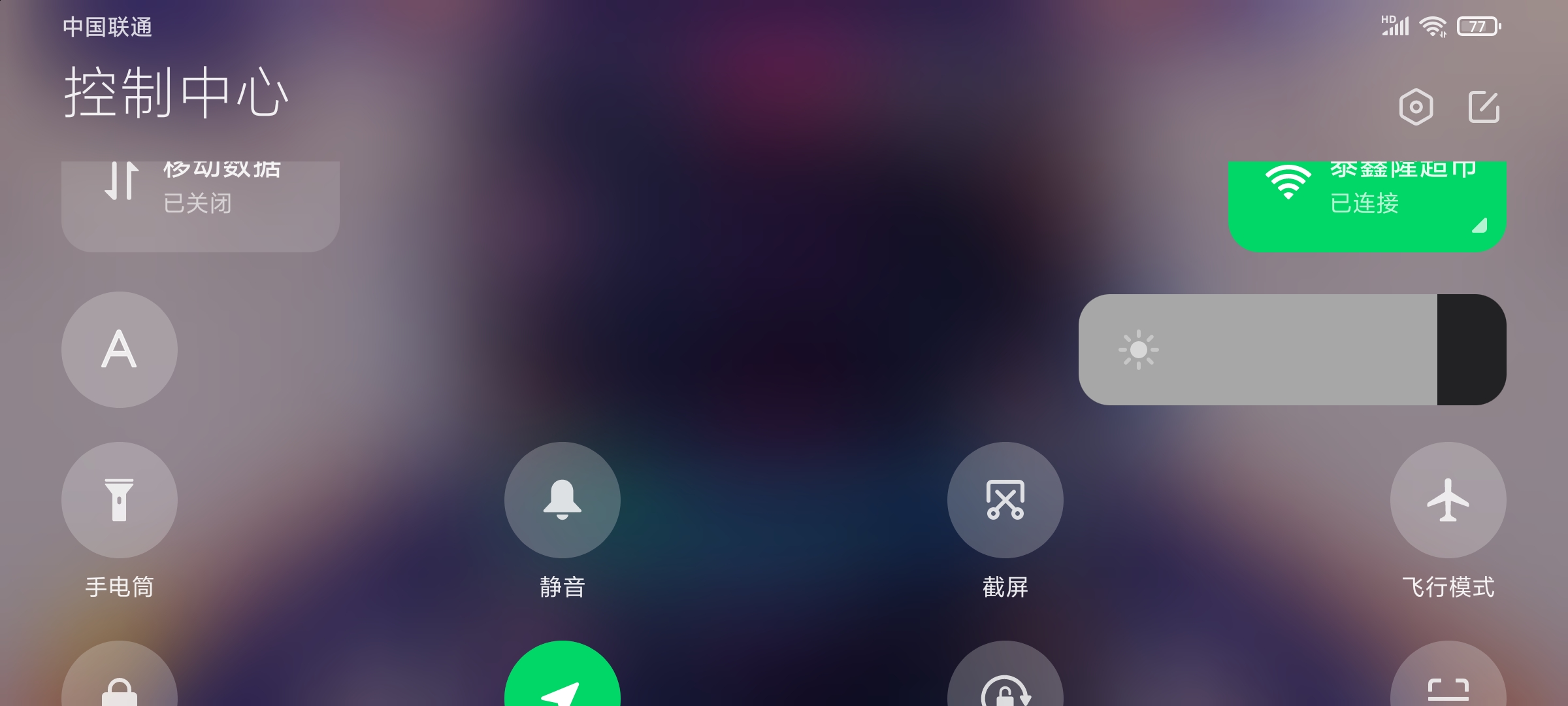Viewport: 1568px width, 706px height.
Task: Turn on mobile data (移动数据)
Action: click(x=200, y=206)
